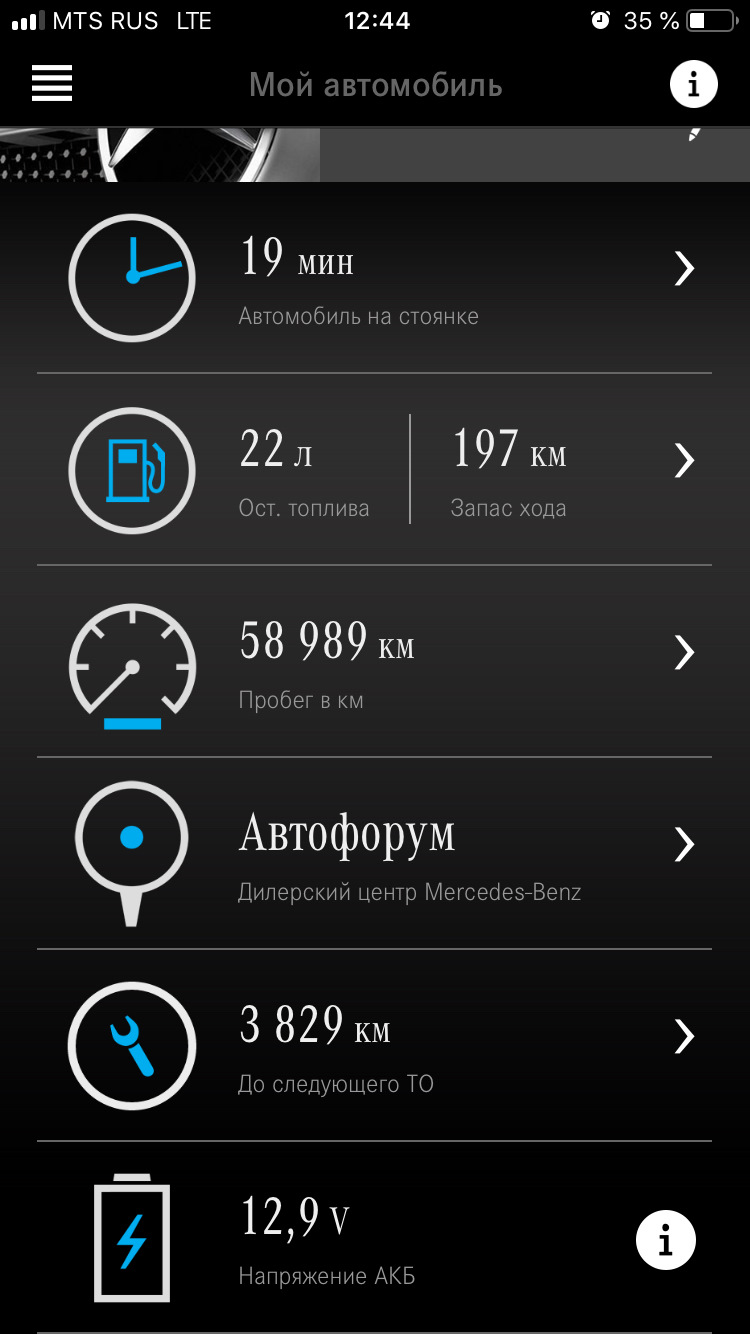Expand the Автомобиль на стоянке row chevron

[685, 268]
